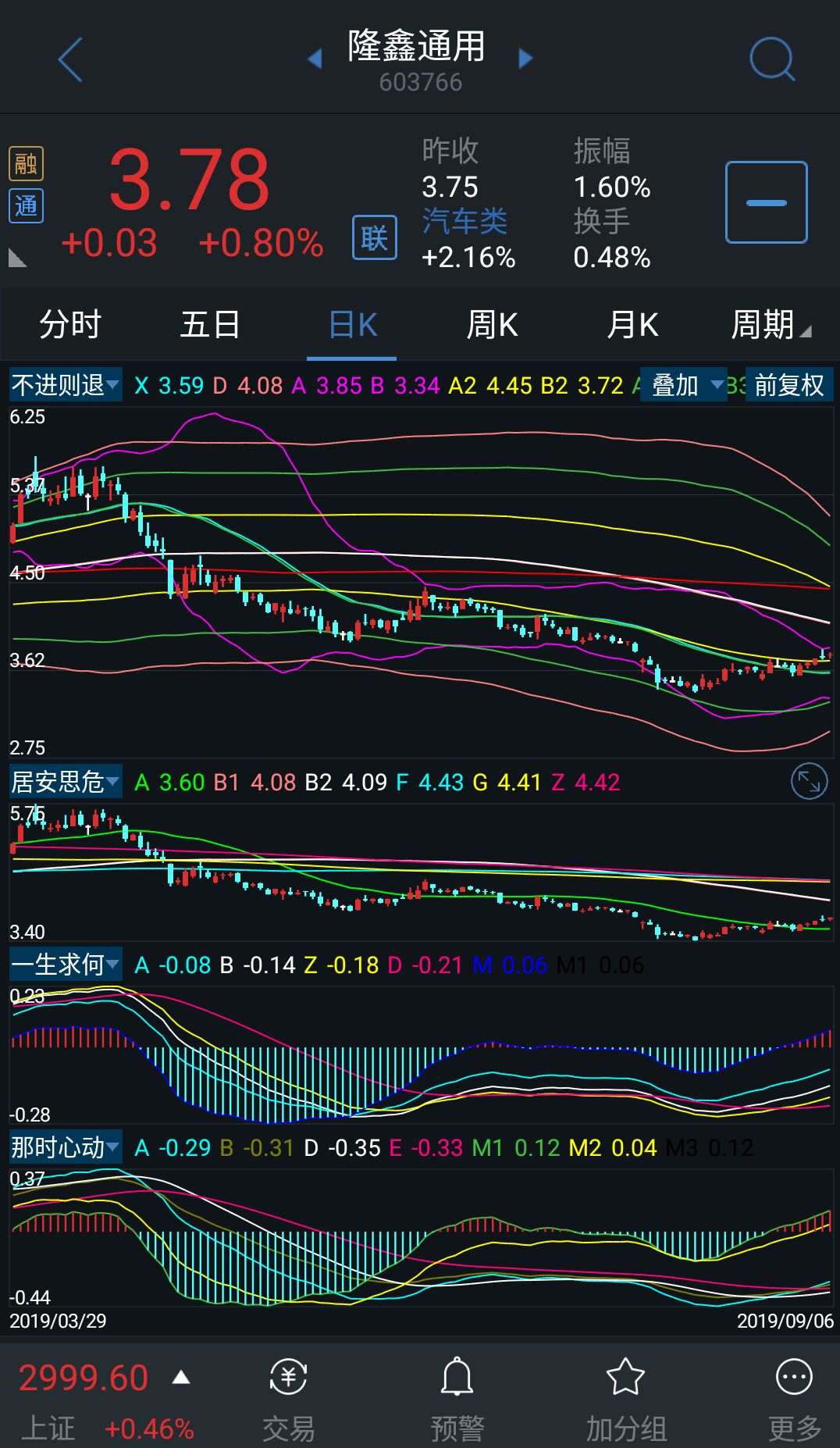Open the 不进则退 indicator dropdown
Image resolution: width=840 pixels, height=1448 pixels.
coord(65,385)
